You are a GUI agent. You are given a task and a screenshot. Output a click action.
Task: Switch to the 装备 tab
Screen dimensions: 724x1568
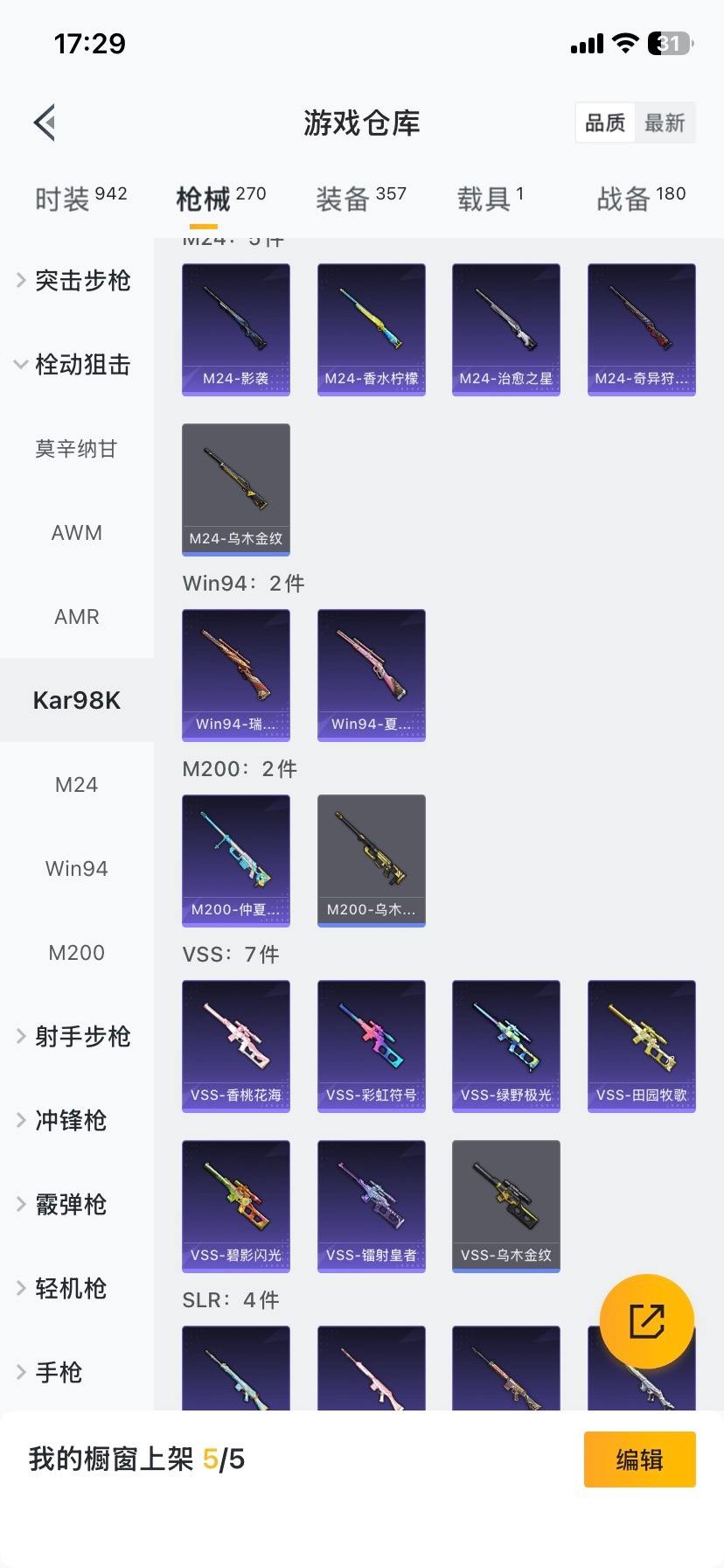click(x=360, y=199)
